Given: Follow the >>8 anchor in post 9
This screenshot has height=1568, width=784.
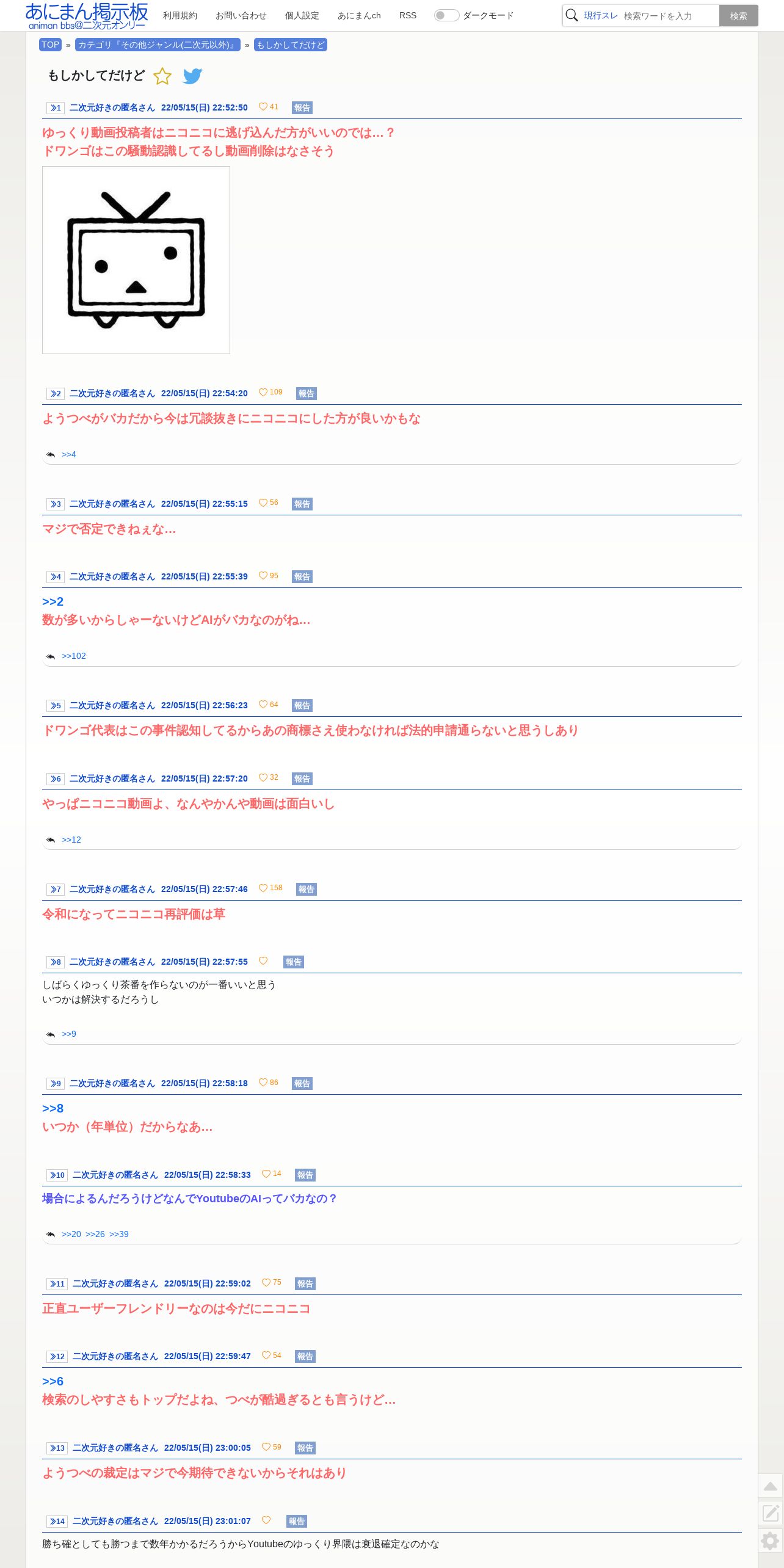Looking at the screenshot, I should (53, 1108).
